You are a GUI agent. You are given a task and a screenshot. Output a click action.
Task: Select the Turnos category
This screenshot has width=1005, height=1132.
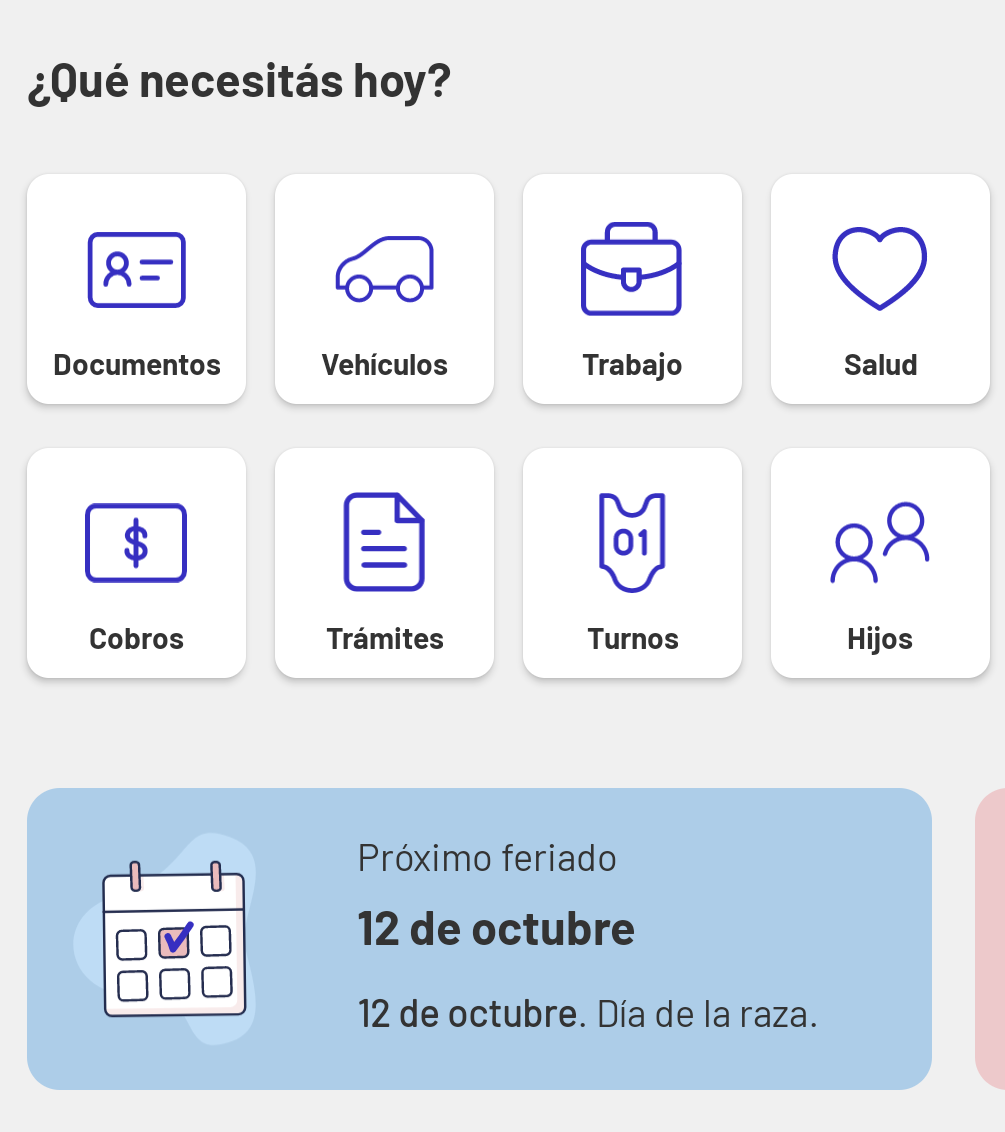[x=632, y=563]
